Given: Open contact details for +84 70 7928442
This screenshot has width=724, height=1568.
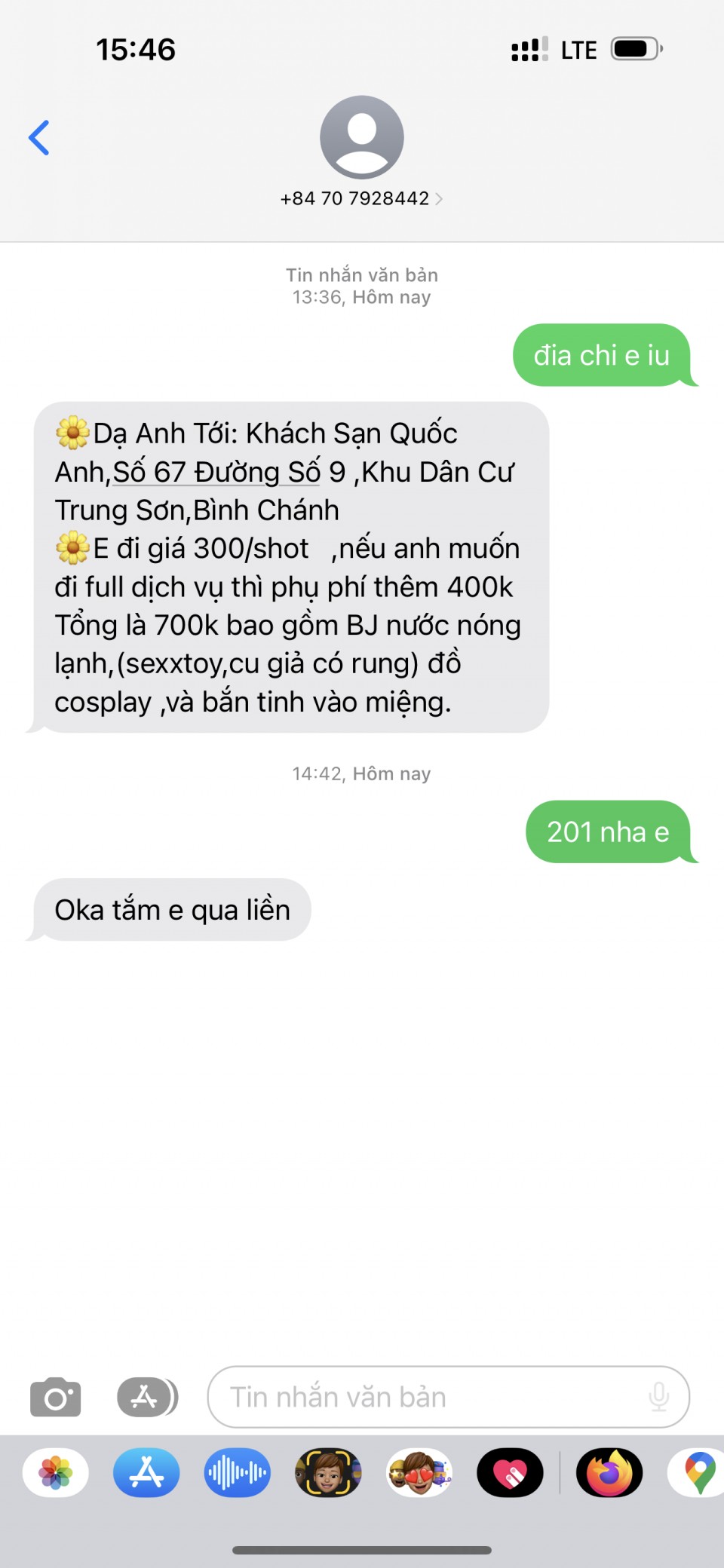Looking at the screenshot, I should click(361, 198).
